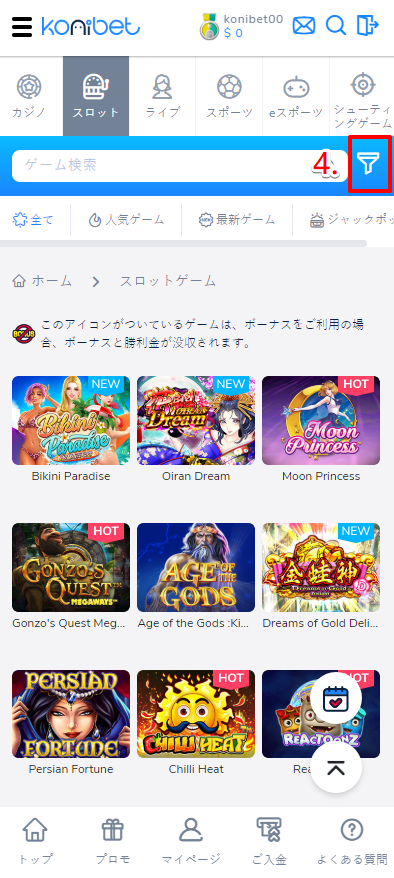Launch the Chilli Heat slot
The height and width of the screenshot is (878, 394).
point(196,722)
